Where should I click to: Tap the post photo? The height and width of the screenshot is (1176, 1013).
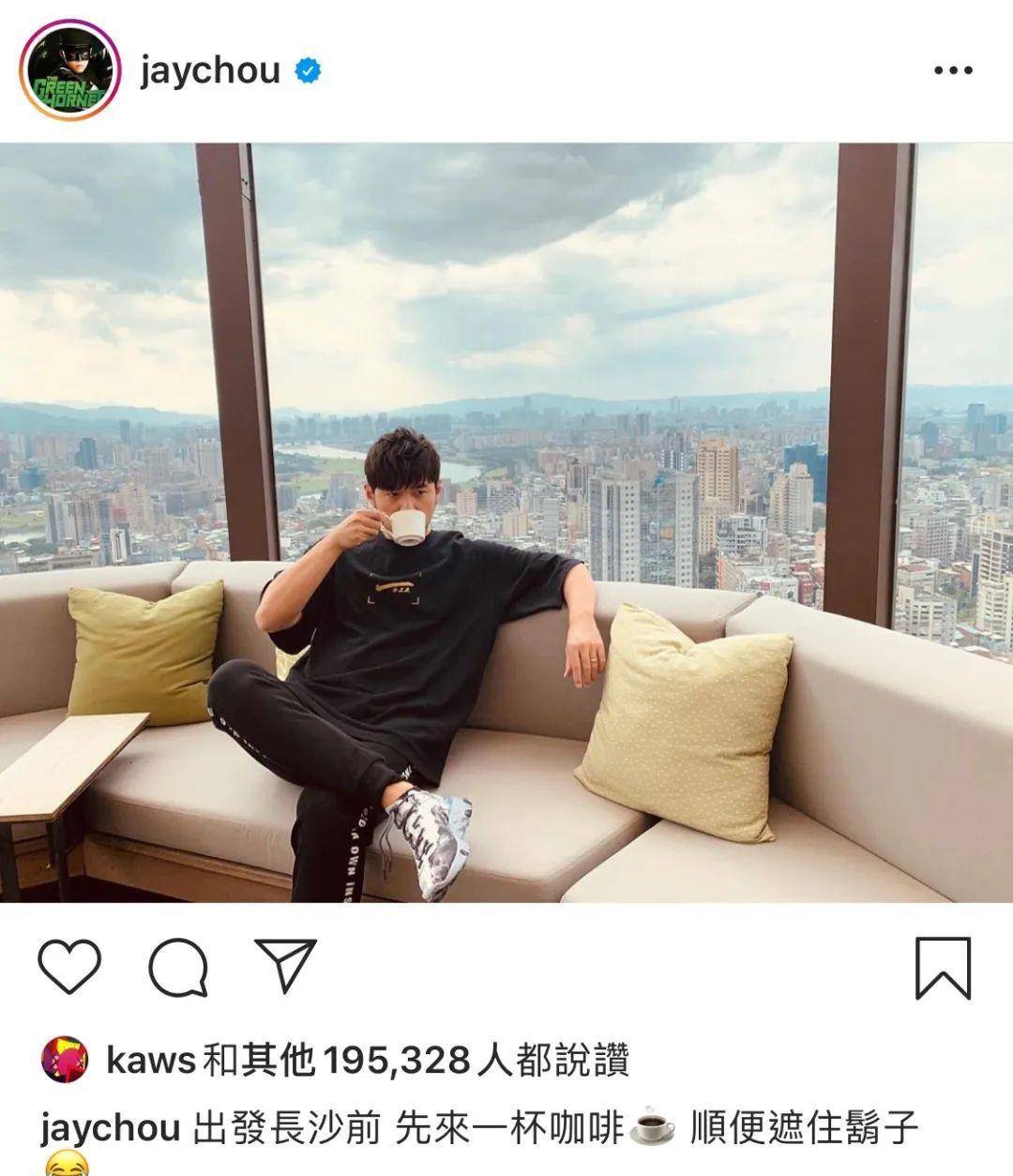click(x=506, y=521)
